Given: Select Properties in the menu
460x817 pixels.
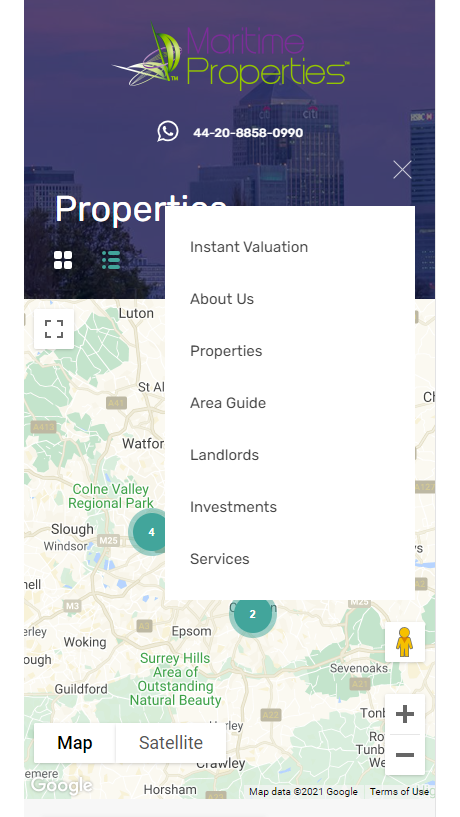Looking at the screenshot, I should [226, 351].
